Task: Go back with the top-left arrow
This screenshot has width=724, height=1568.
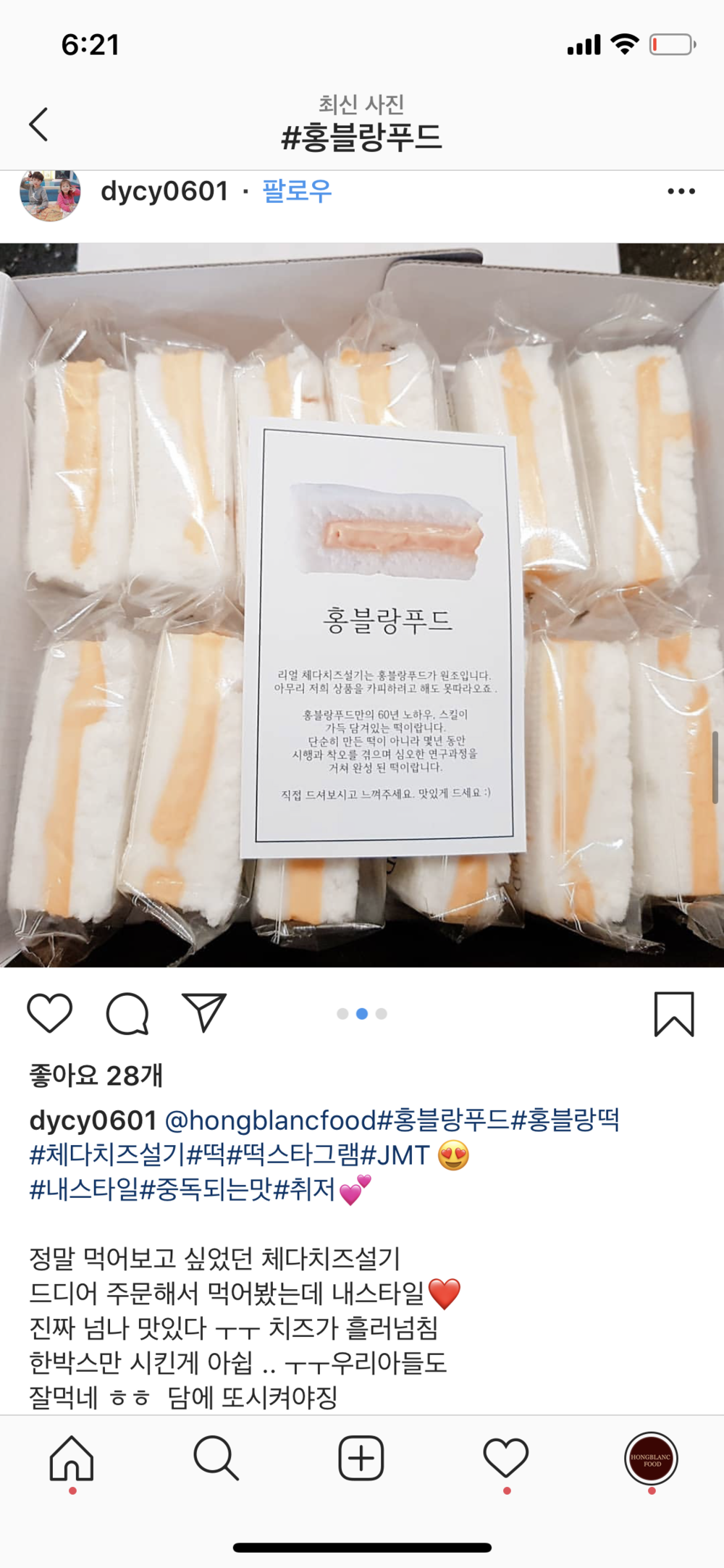Action: pyautogui.click(x=39, y=125)
